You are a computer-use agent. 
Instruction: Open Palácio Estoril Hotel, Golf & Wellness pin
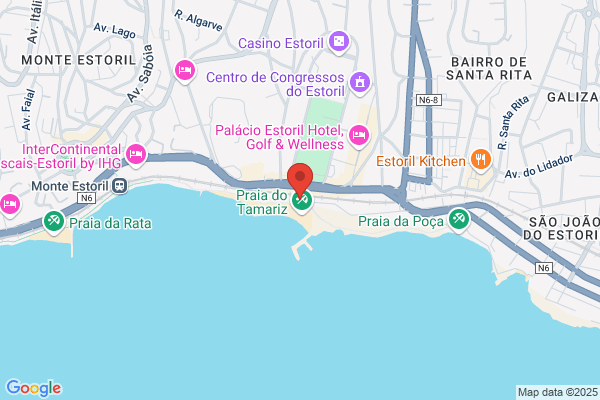359,136
